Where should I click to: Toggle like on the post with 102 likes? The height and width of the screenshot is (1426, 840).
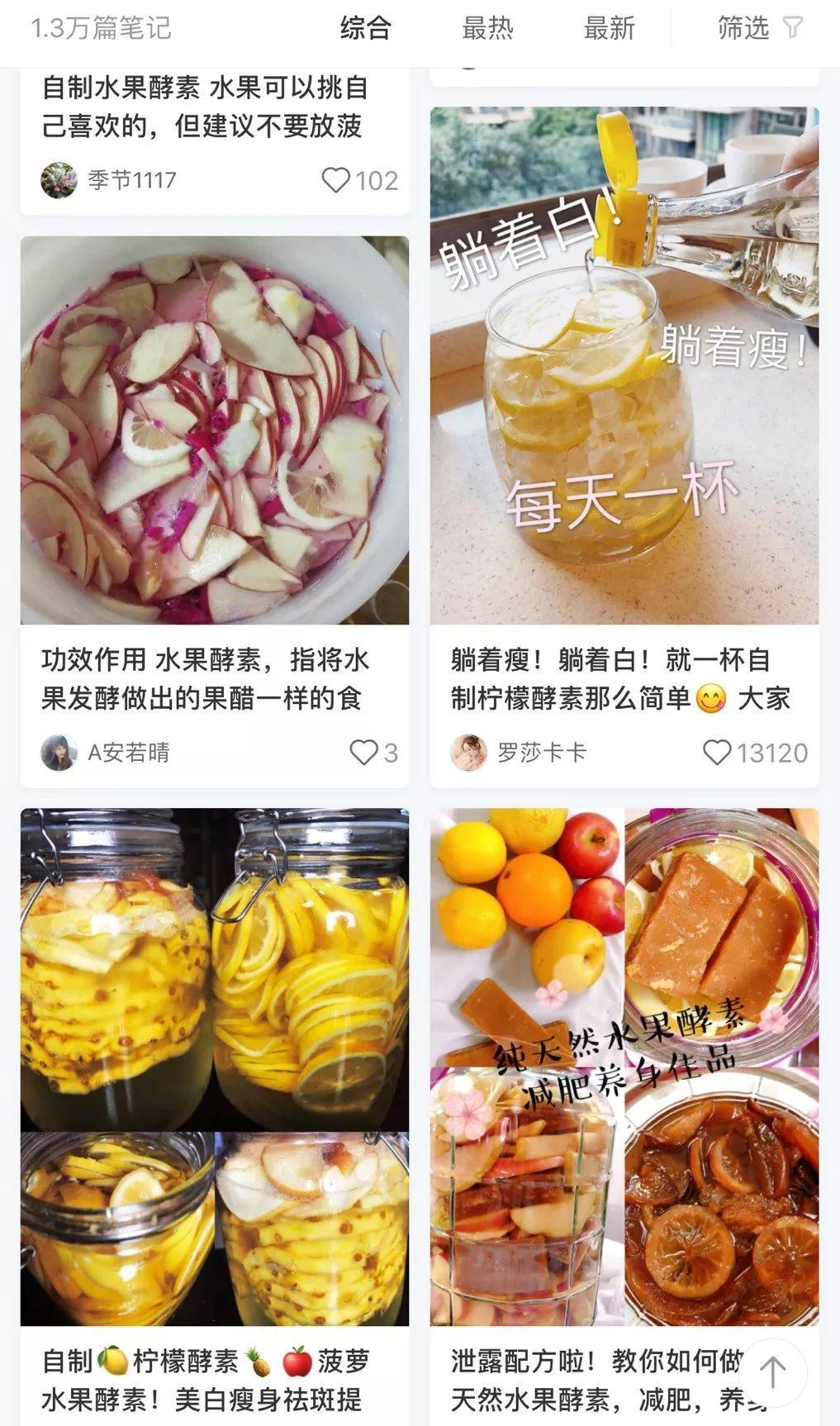(x=336, y=180)
